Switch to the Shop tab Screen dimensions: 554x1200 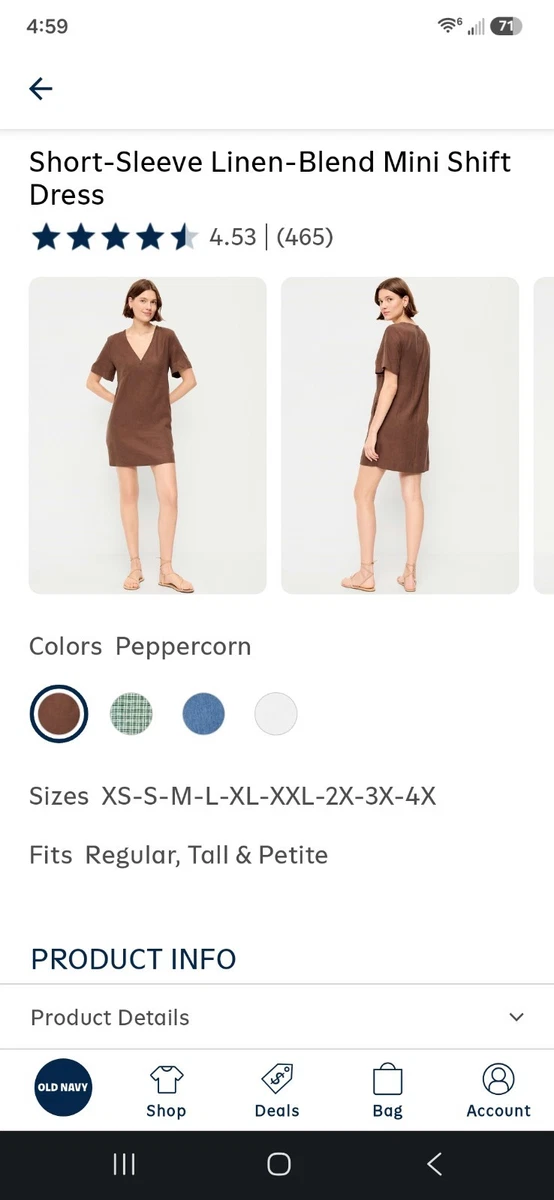166,1091
